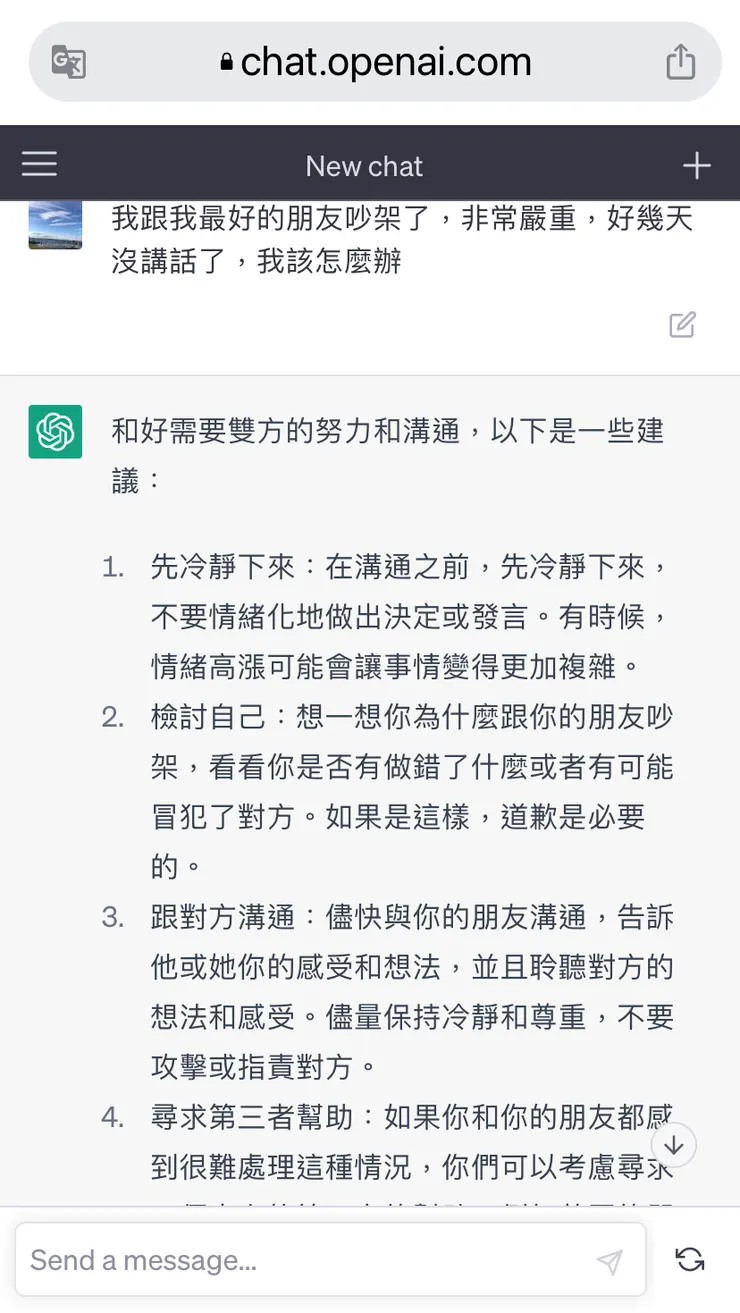Send the message with the paper plane icon
The width and height of the screenshot is (740, 1313).
coord(610,1262)
